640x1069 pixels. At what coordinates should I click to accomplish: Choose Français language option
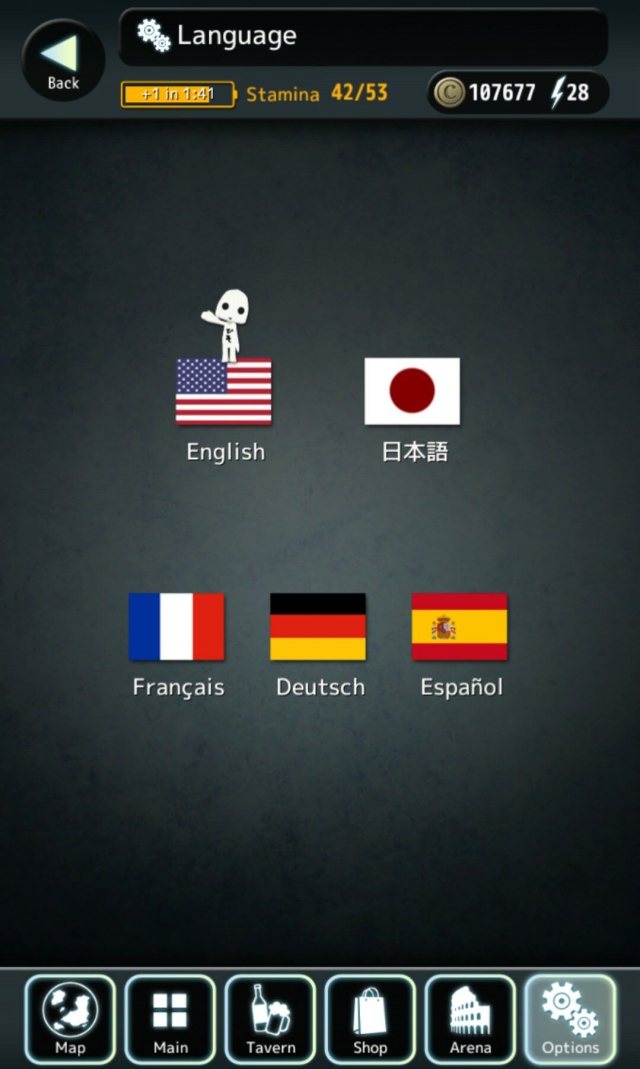coord(177,627)
